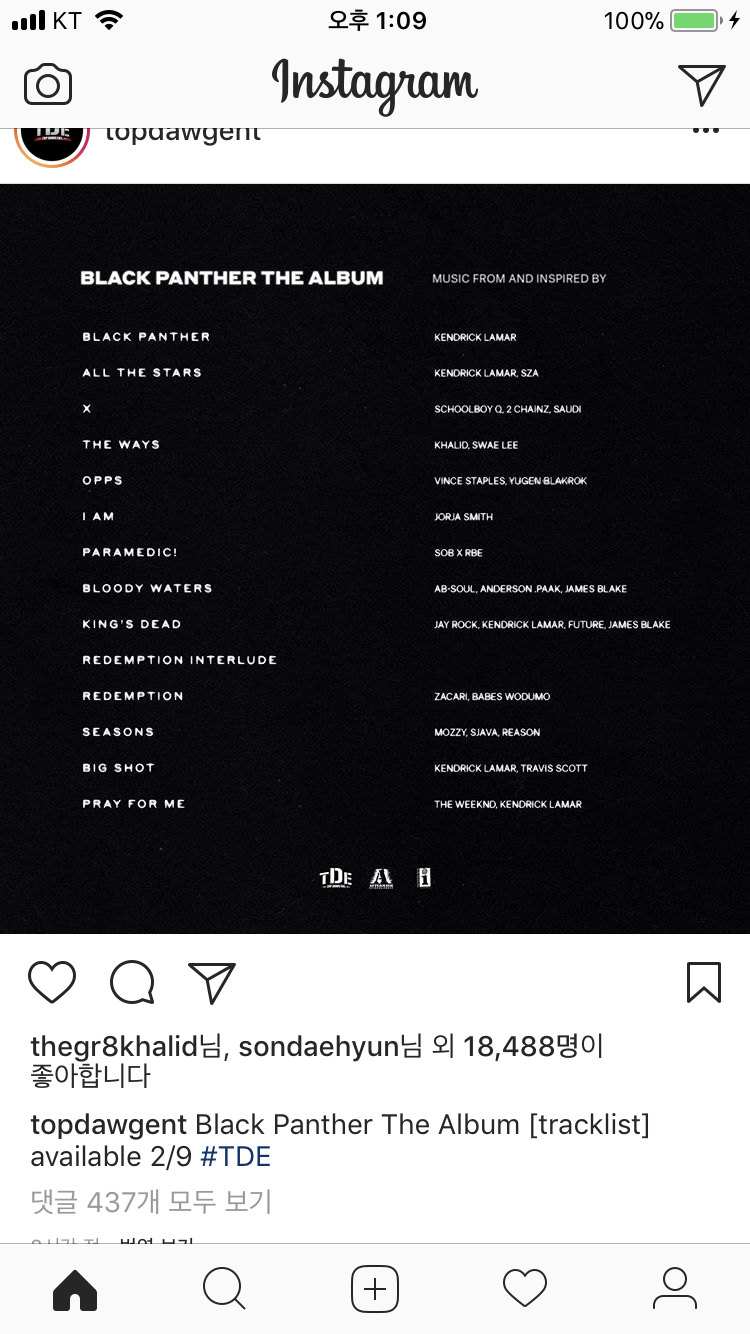Comment on the topdawgent post

pyautogui.click(x=132, y=982)
